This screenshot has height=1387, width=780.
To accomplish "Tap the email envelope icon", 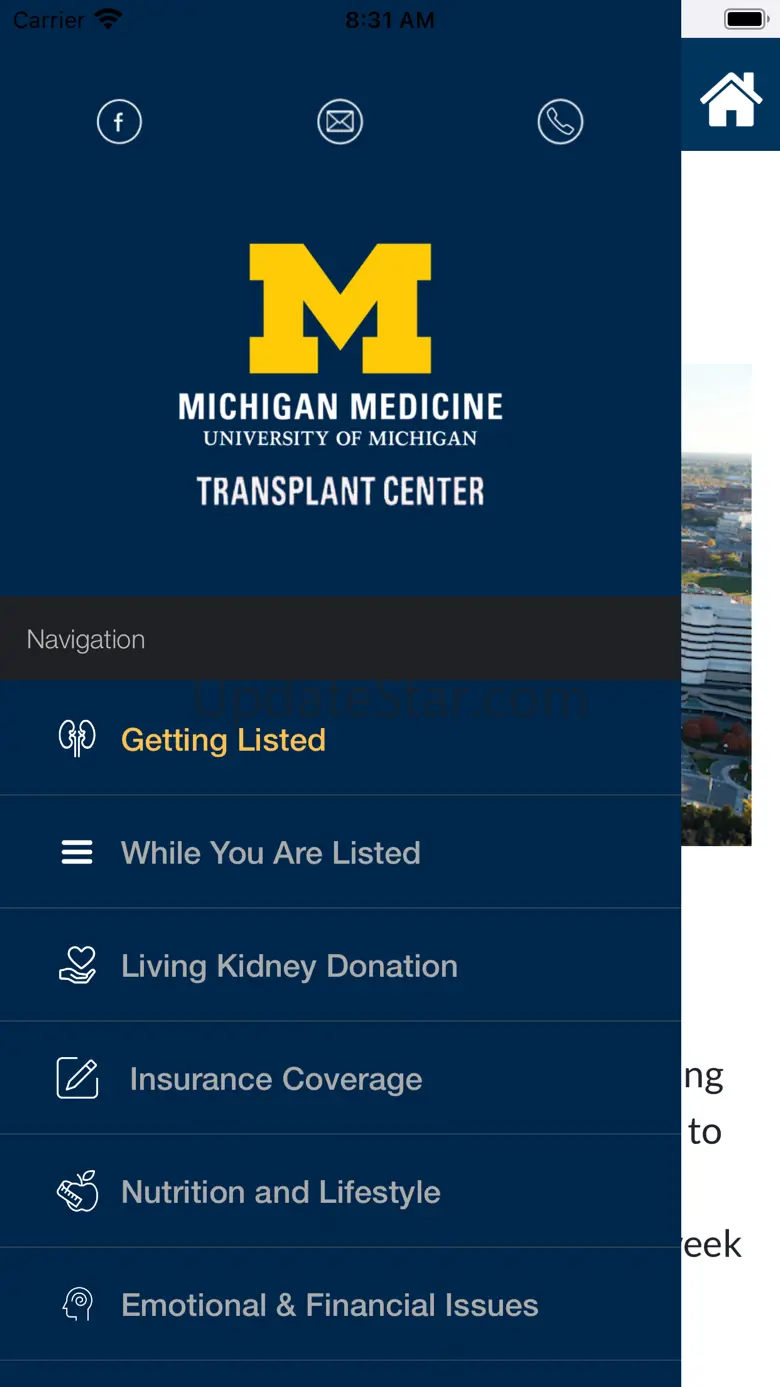I will pyautogui.click(x=340, y=122).
